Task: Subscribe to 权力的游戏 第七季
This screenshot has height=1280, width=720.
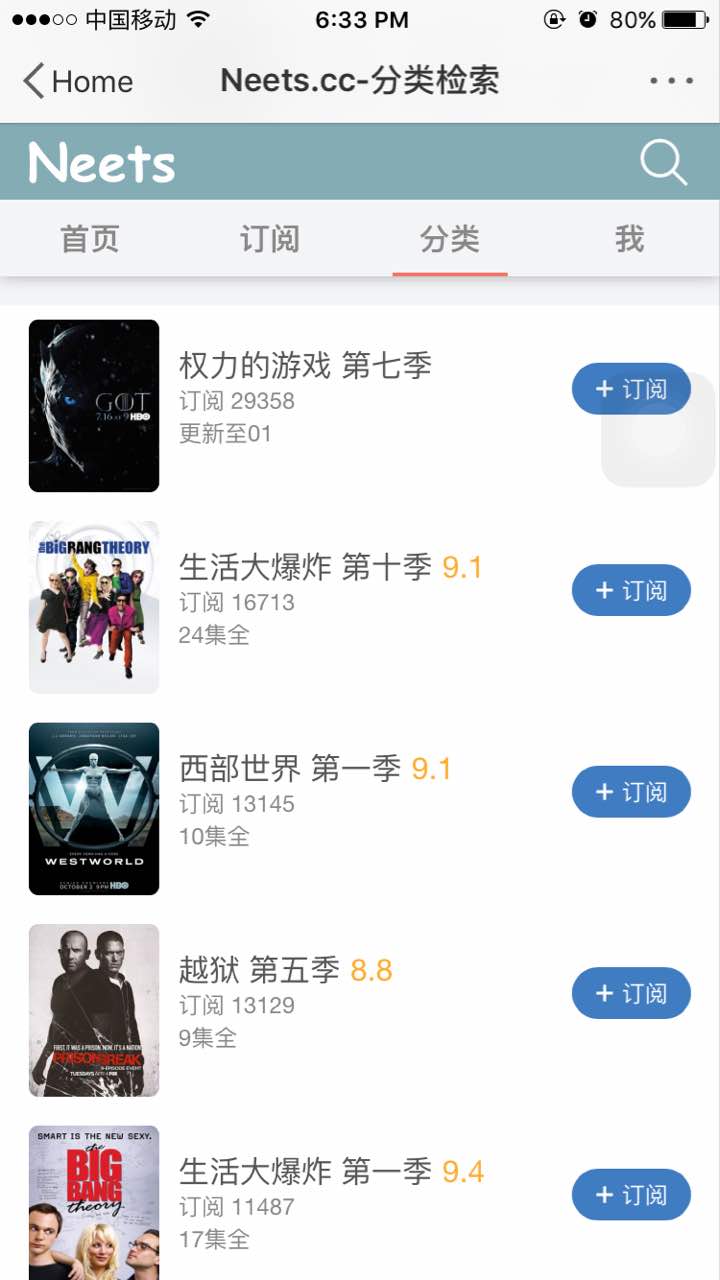Action: (x=631, y=389)
